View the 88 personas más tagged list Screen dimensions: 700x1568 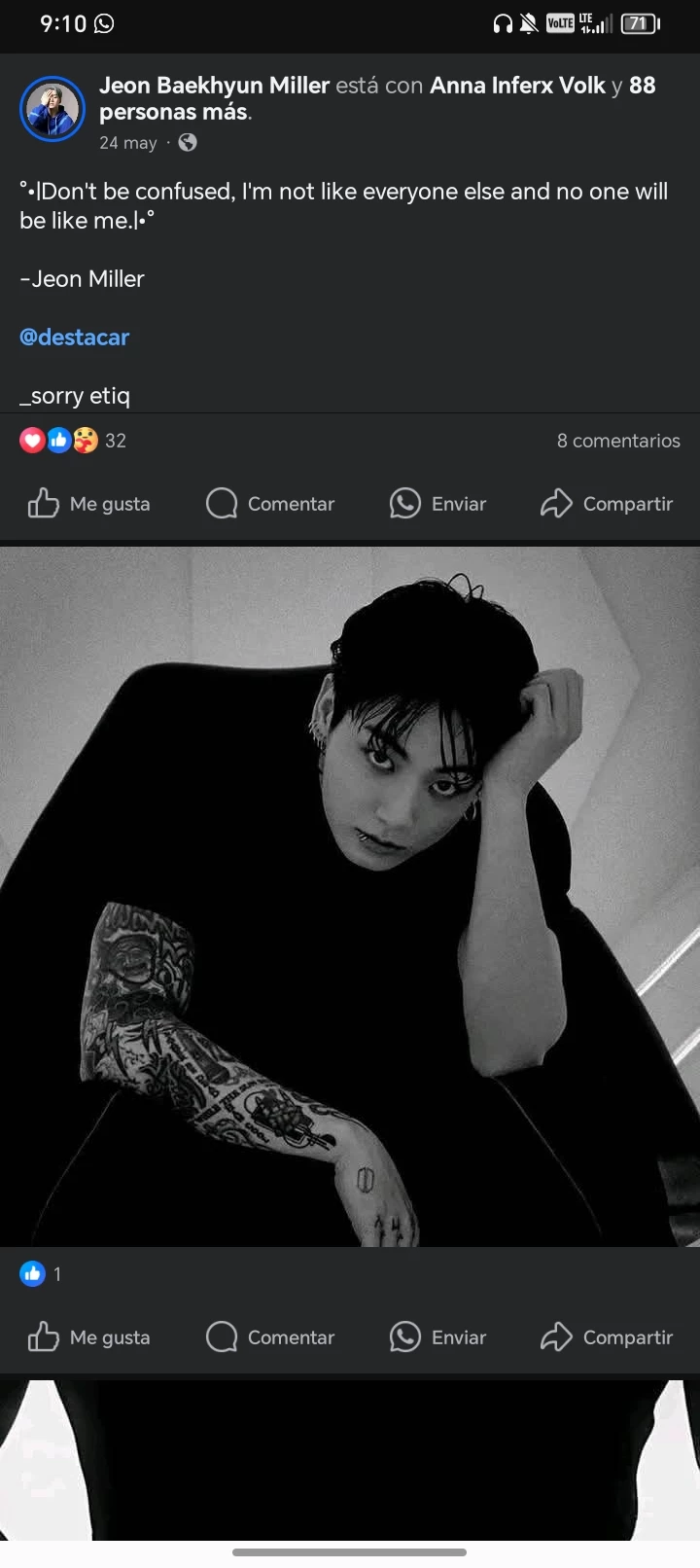pos(175,112)
